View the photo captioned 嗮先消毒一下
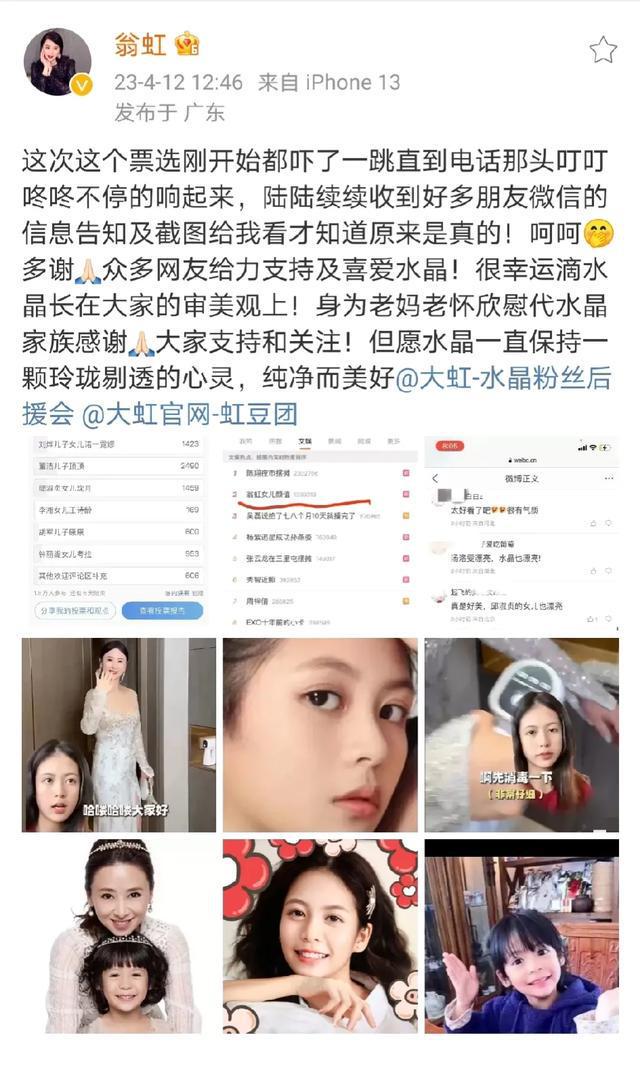Viewport: 640px width, 1067px height. point(520,735)
